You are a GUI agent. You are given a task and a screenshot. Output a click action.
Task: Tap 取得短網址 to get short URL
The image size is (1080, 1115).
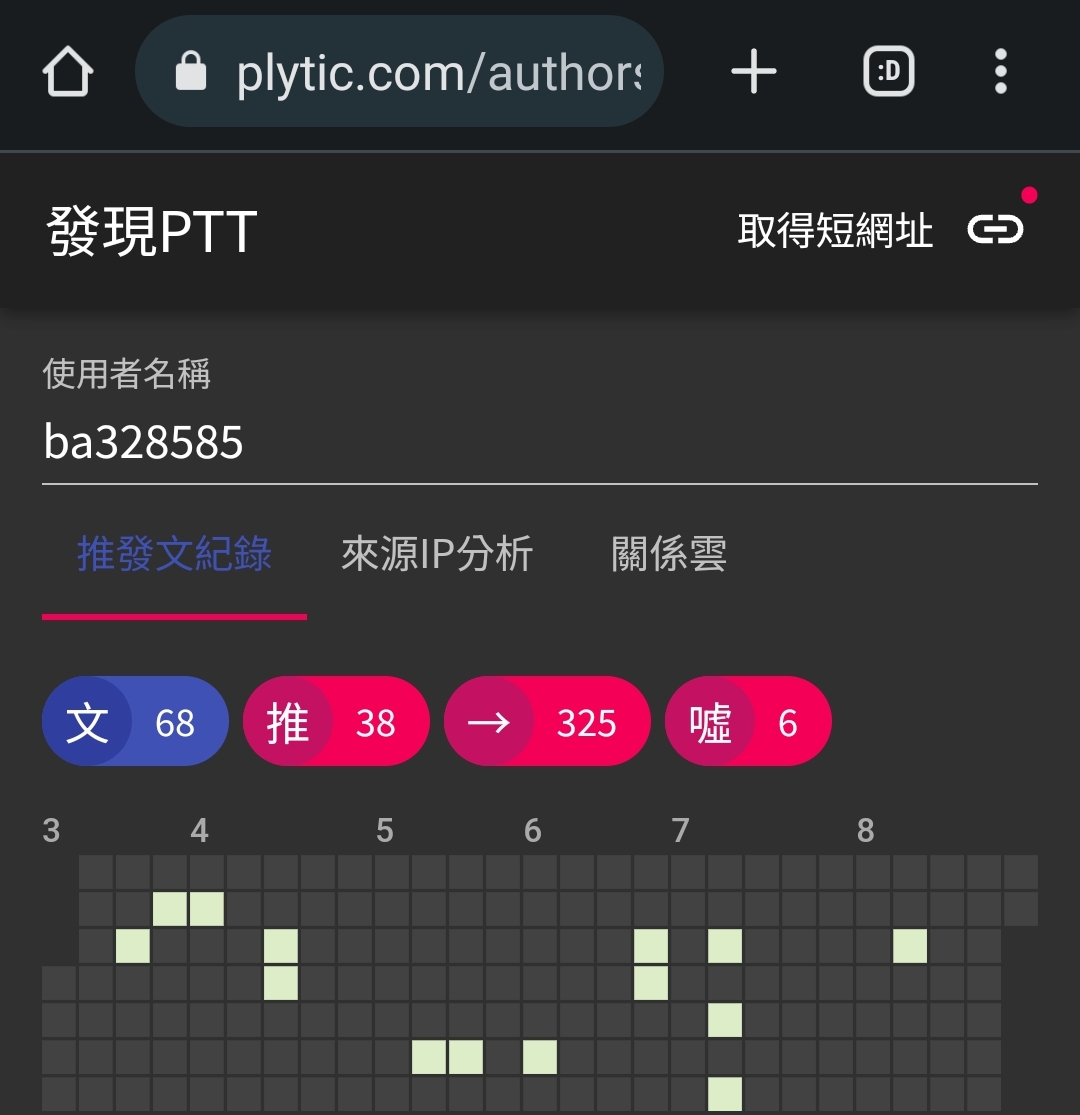tap(880, 230)
